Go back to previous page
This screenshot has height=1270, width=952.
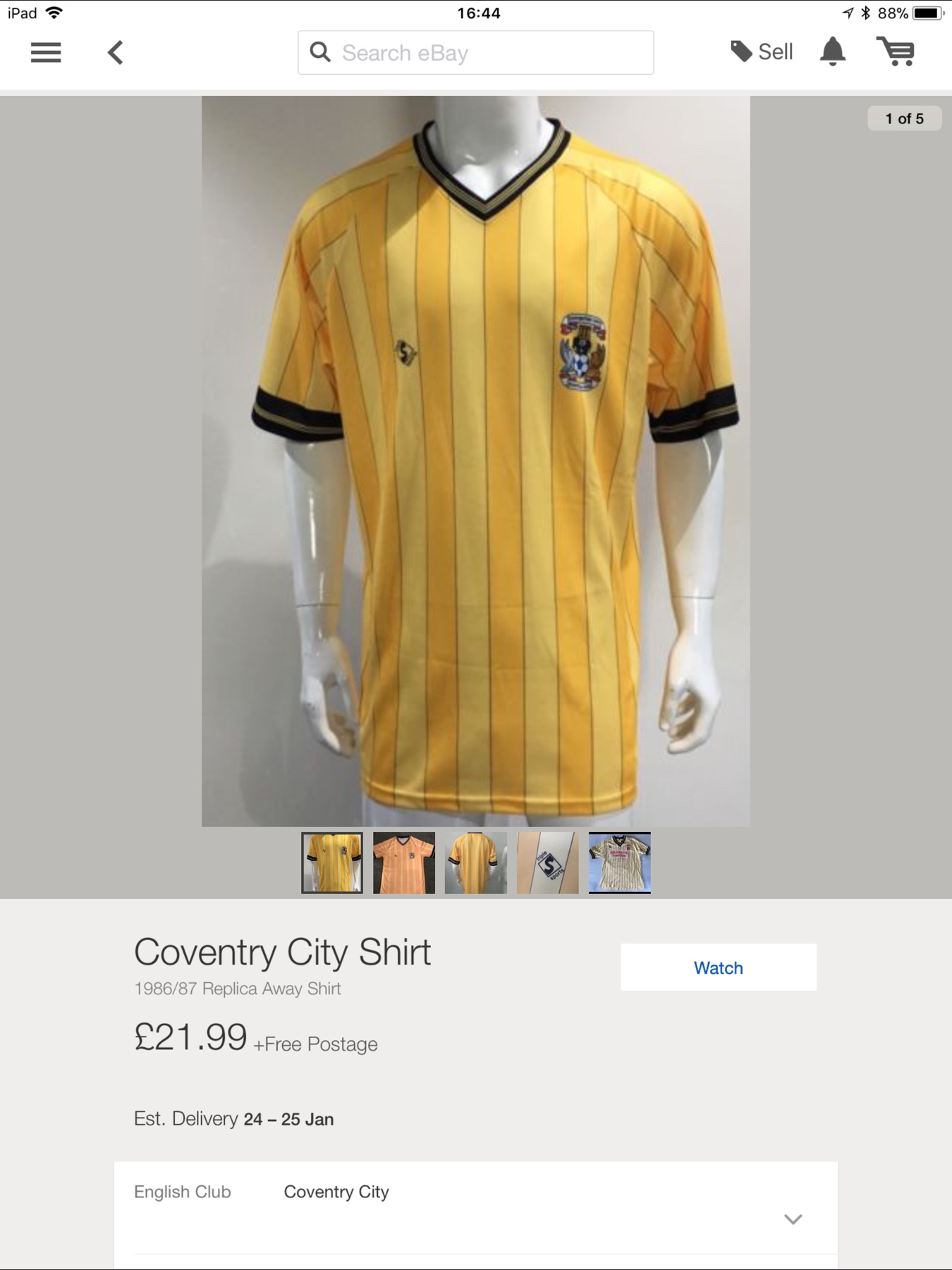(116, 52)
